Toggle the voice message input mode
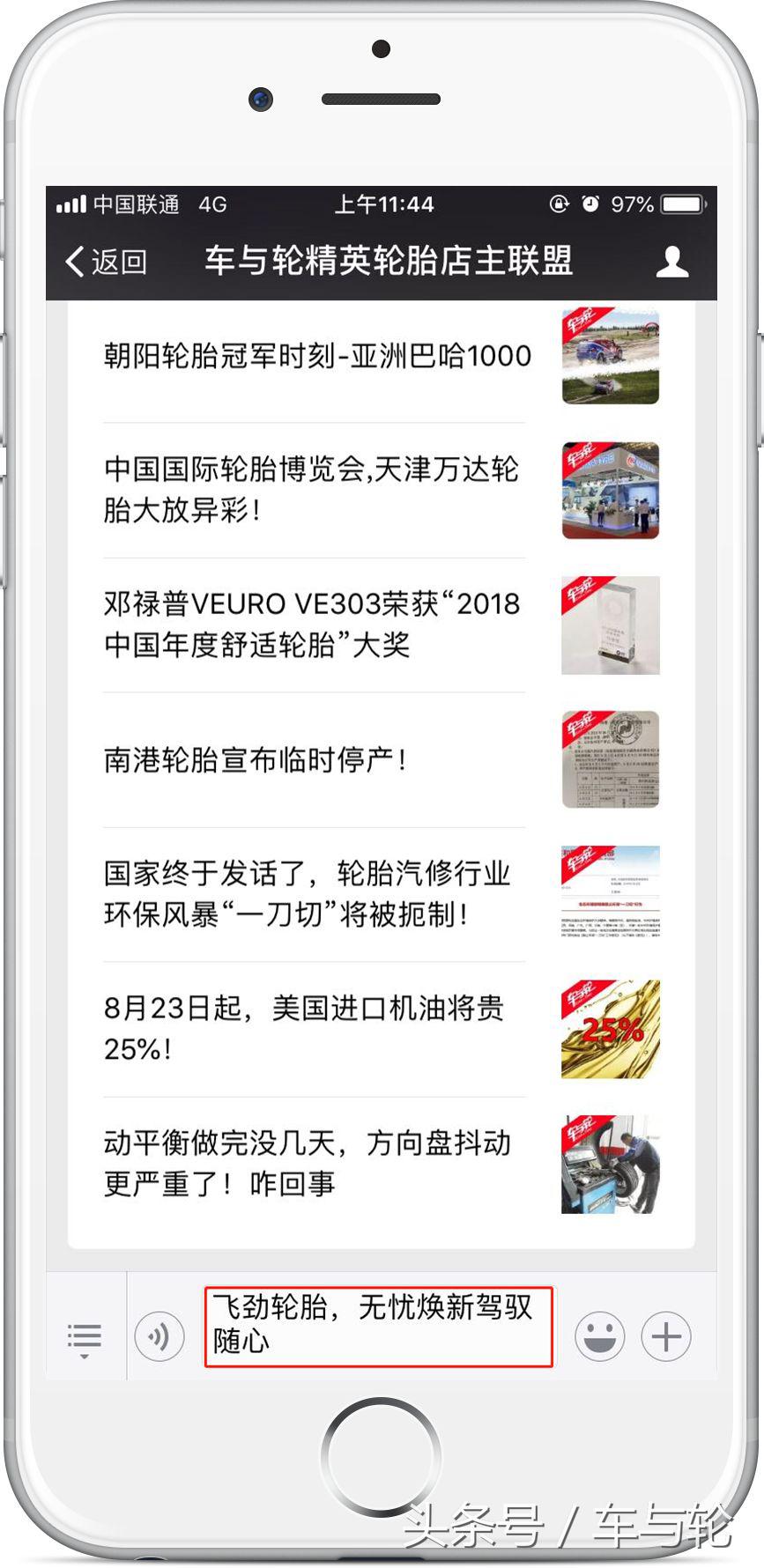Screen dimensions: 764x1568 coord(159,1337)
